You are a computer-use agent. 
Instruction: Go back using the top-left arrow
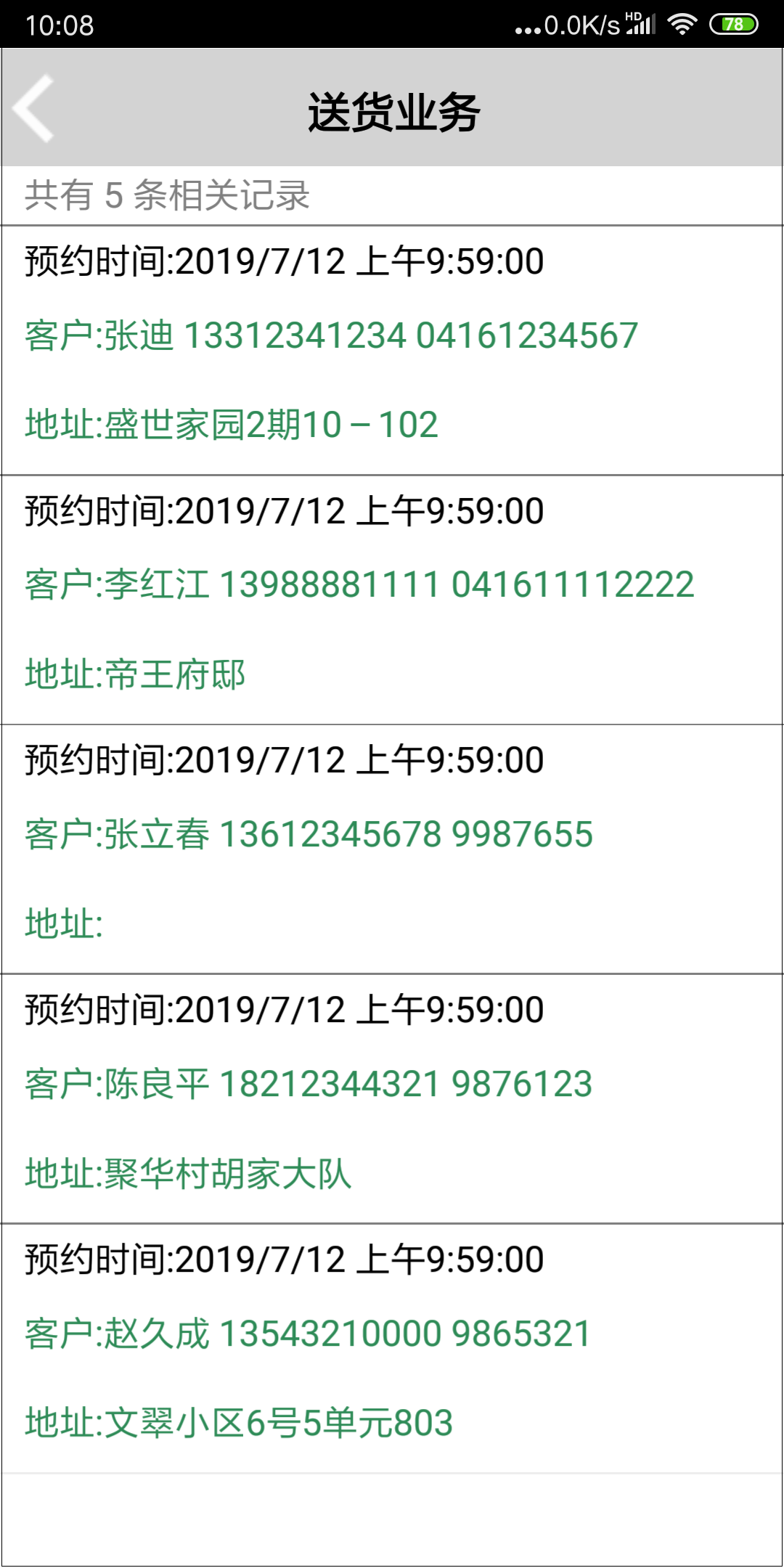click(x=33, y=108)
